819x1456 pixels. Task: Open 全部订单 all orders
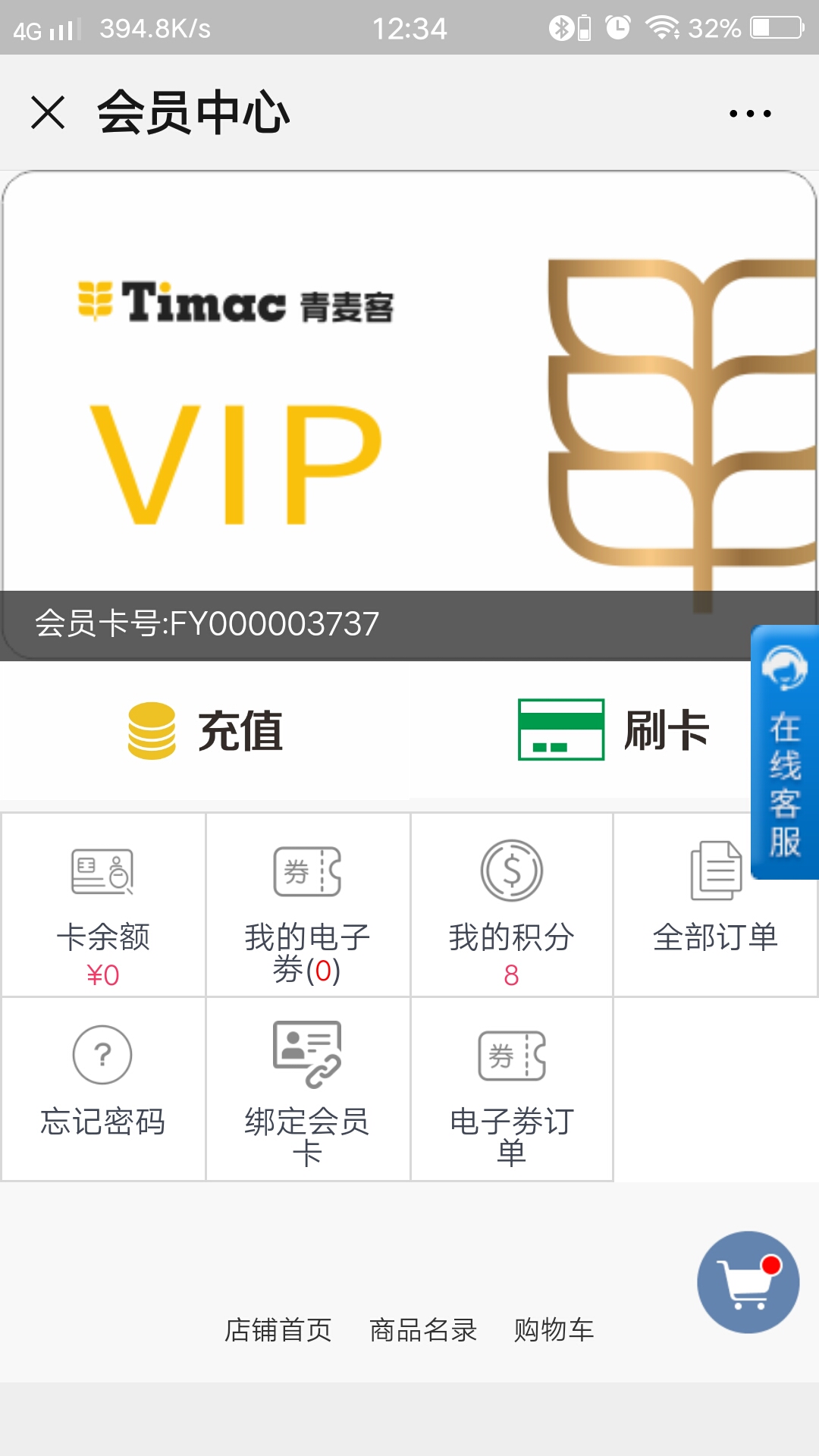pyautogui.click(x=716, y=905)
